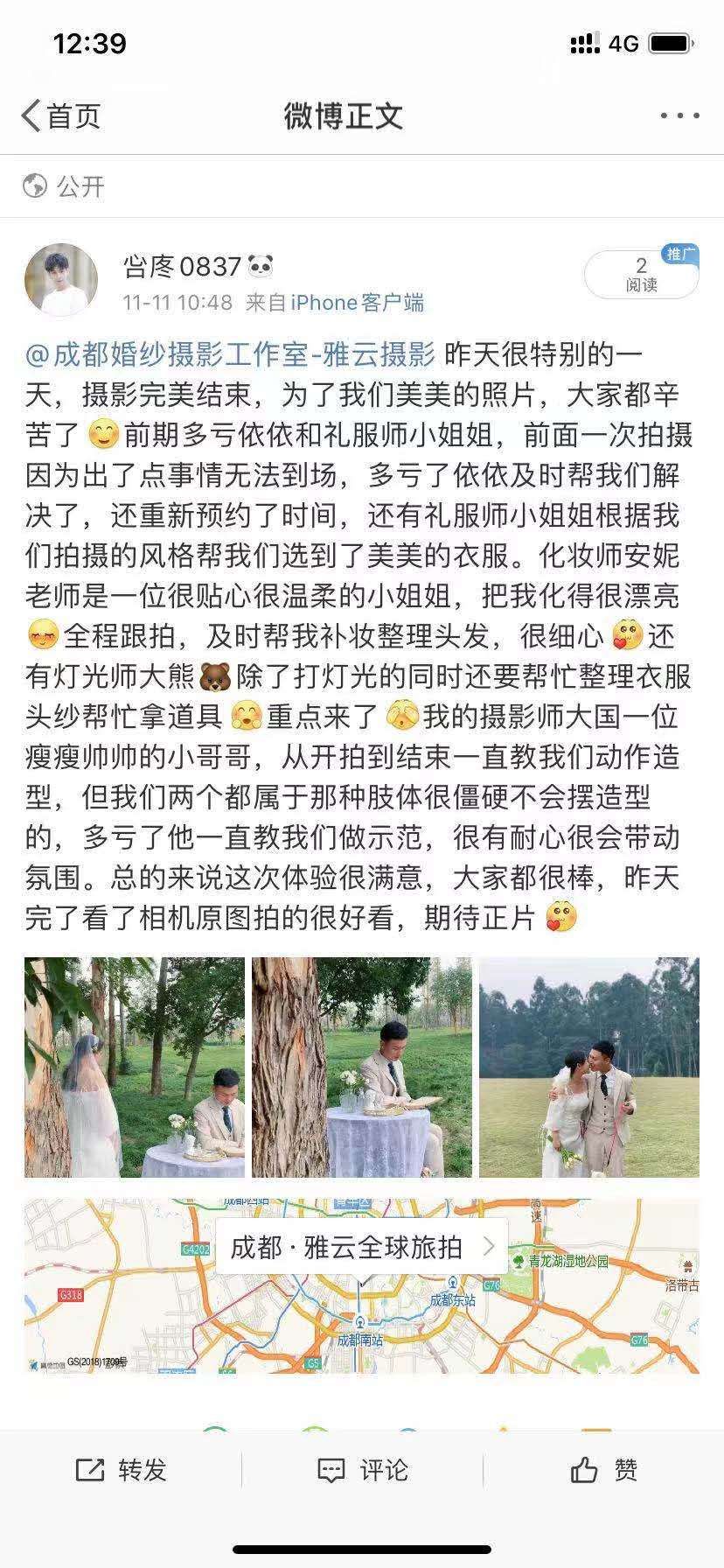Open the @成都婚纱摄影工作室-雅云摄影 mention
The width and height of the screenshot is (724, 1568).
click(x=231, y=355)
